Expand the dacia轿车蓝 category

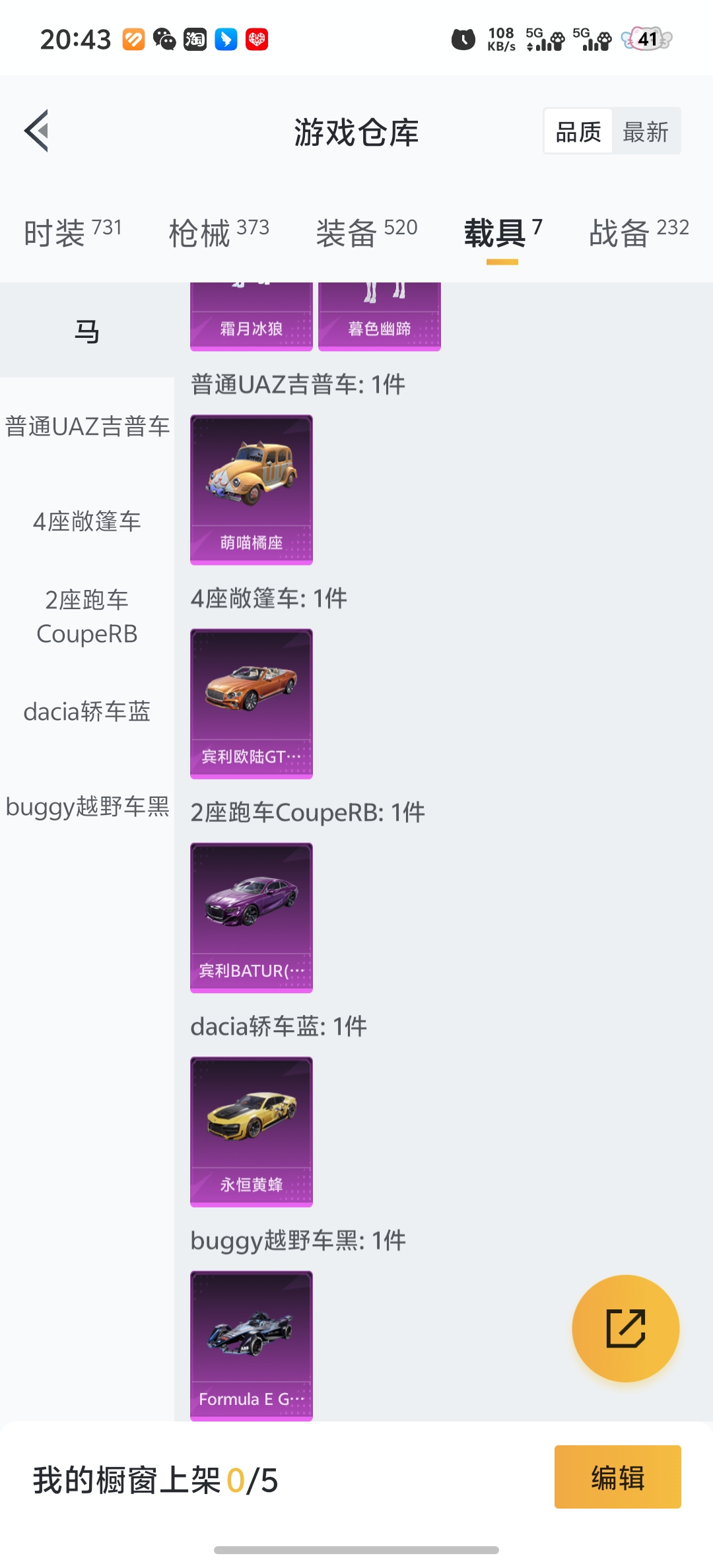coord(86,711)
